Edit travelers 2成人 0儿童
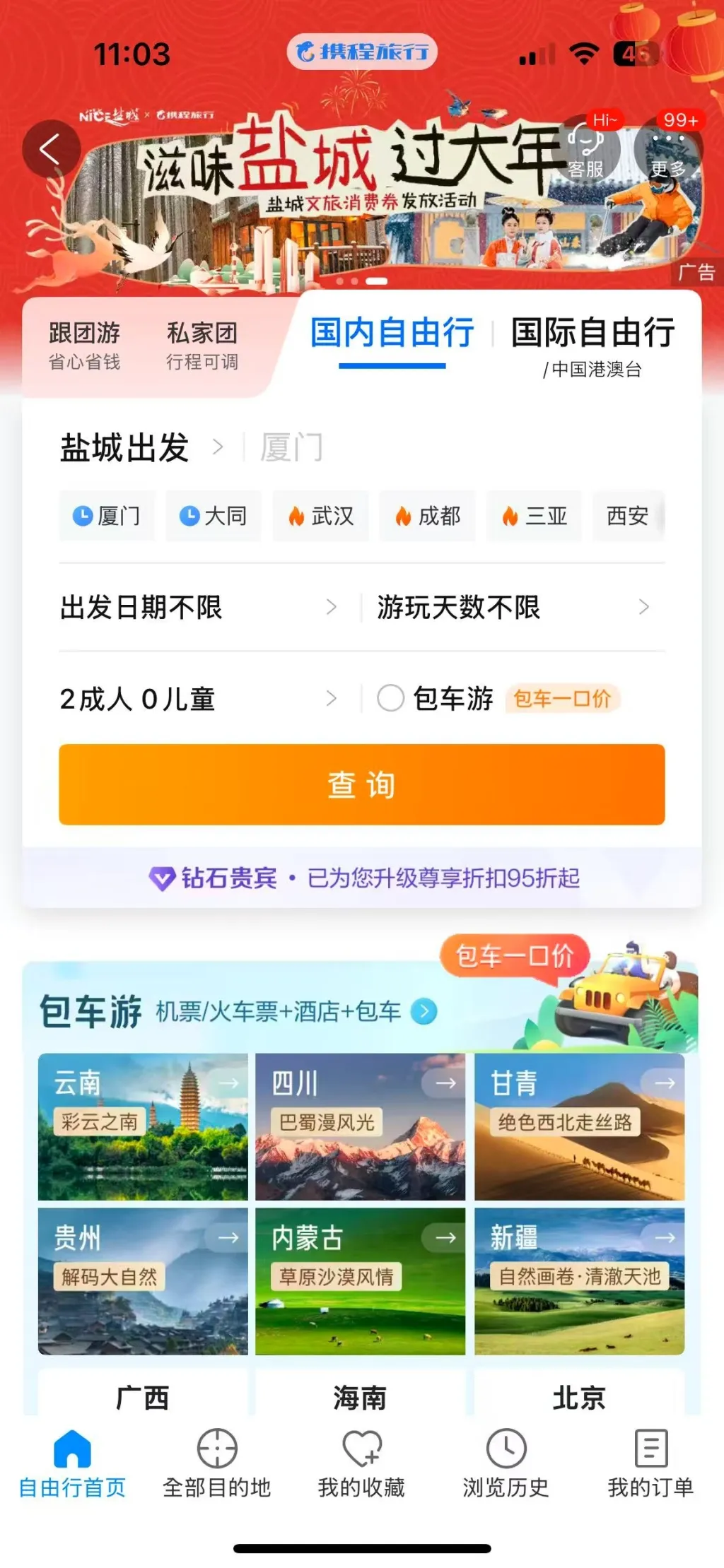The height and width of the screenshot is (1568, 724). (198, 700)
